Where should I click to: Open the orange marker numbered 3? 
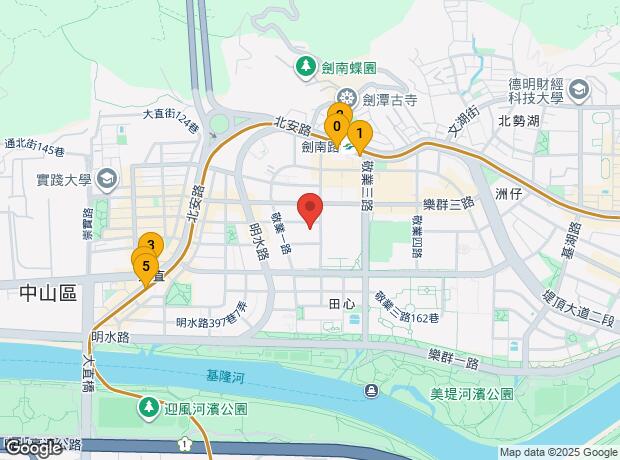[x=151, y=245]
